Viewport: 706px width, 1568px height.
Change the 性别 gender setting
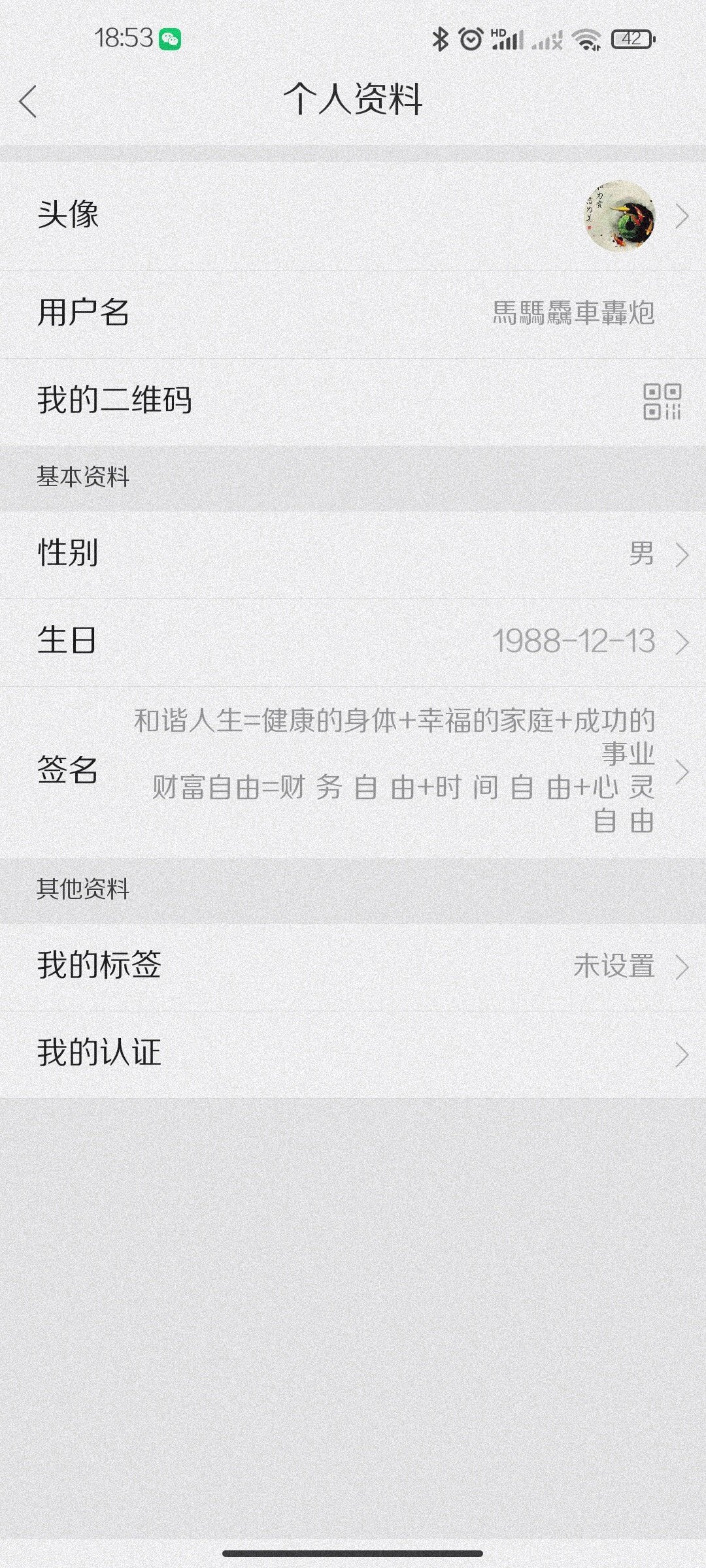(353, 554)
